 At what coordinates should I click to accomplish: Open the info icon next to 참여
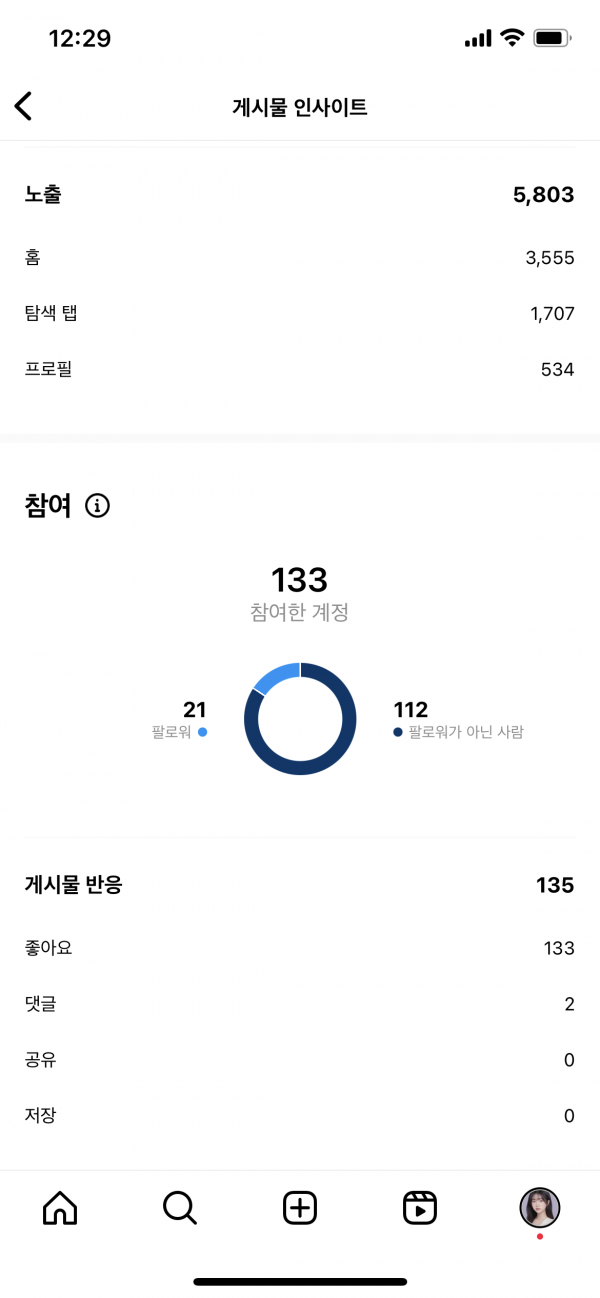(97, 506)
